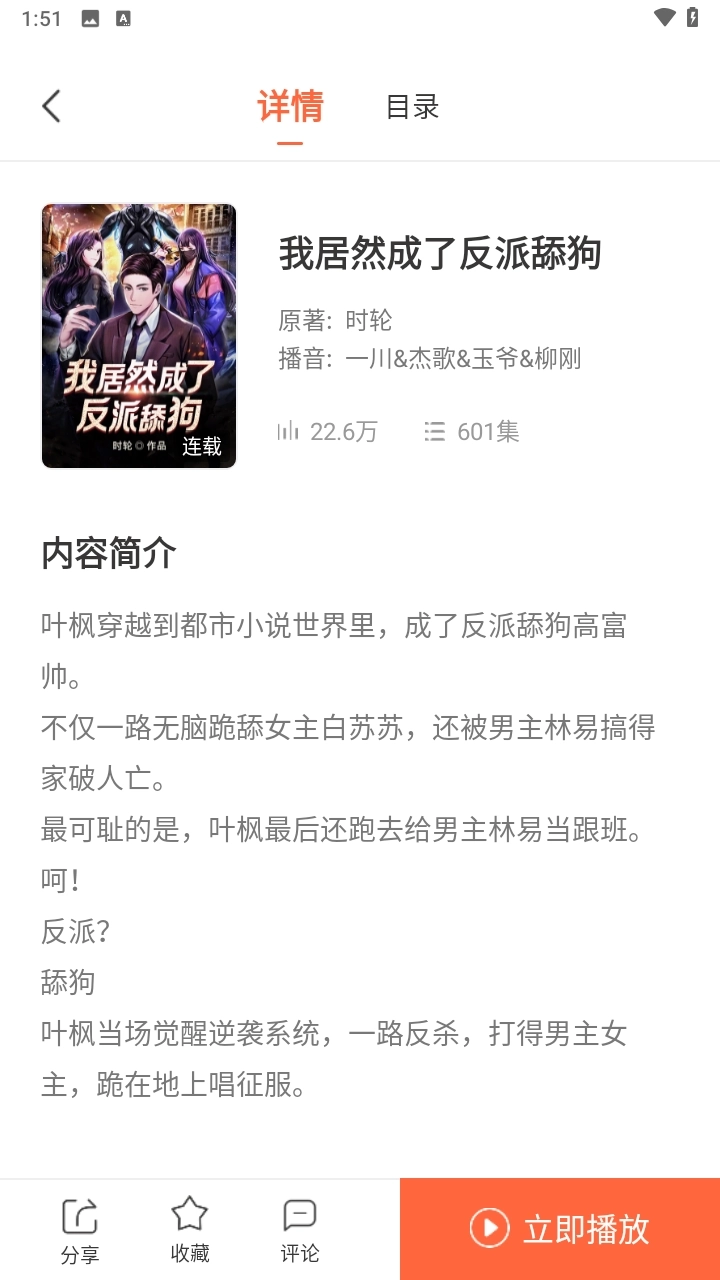The width and height of the screenshot is (720, 1280).
Task: Tap the play count bars icon beside 22.6万
Action: (x=288, y=431)
